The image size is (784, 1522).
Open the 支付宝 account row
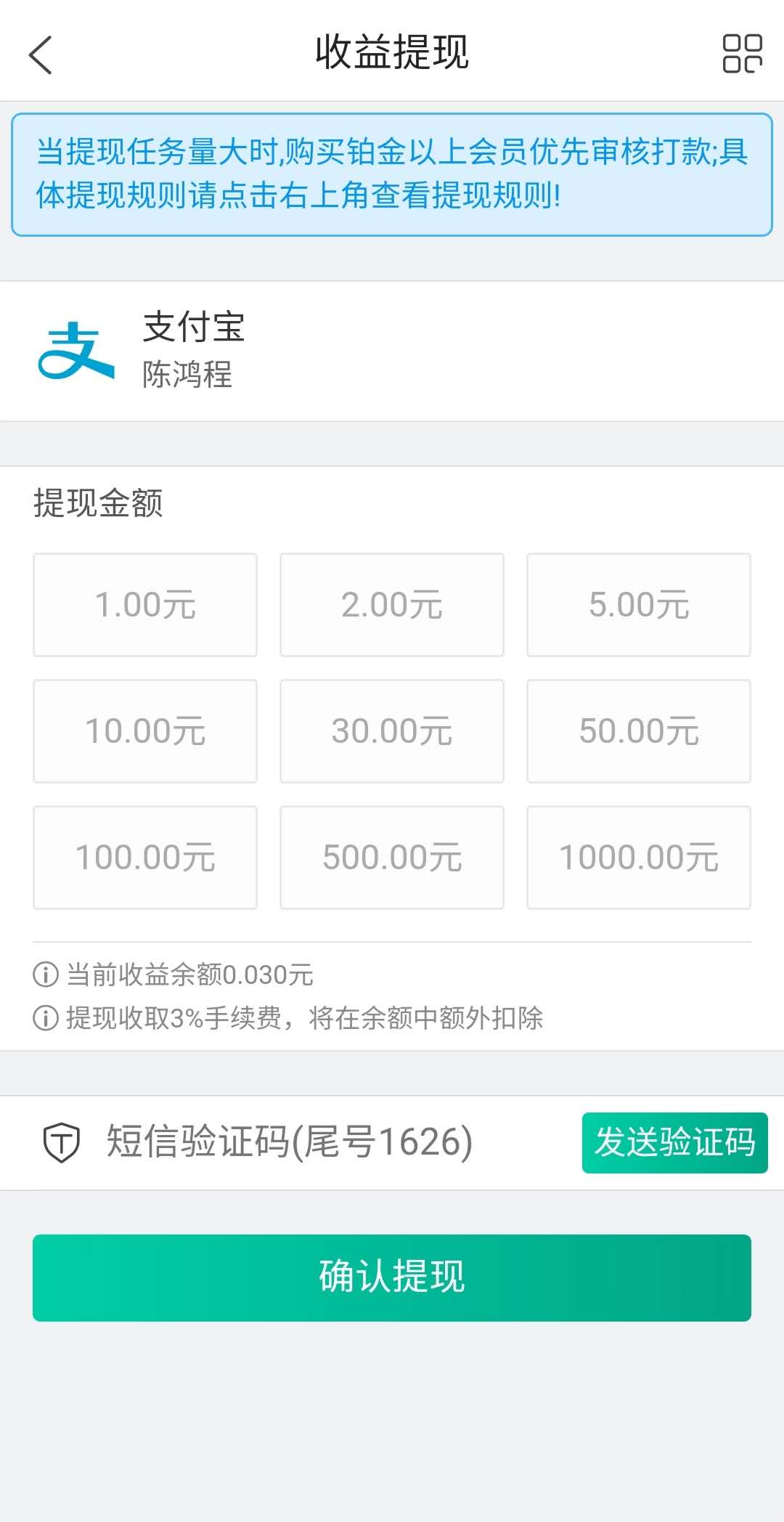[392, 351]
